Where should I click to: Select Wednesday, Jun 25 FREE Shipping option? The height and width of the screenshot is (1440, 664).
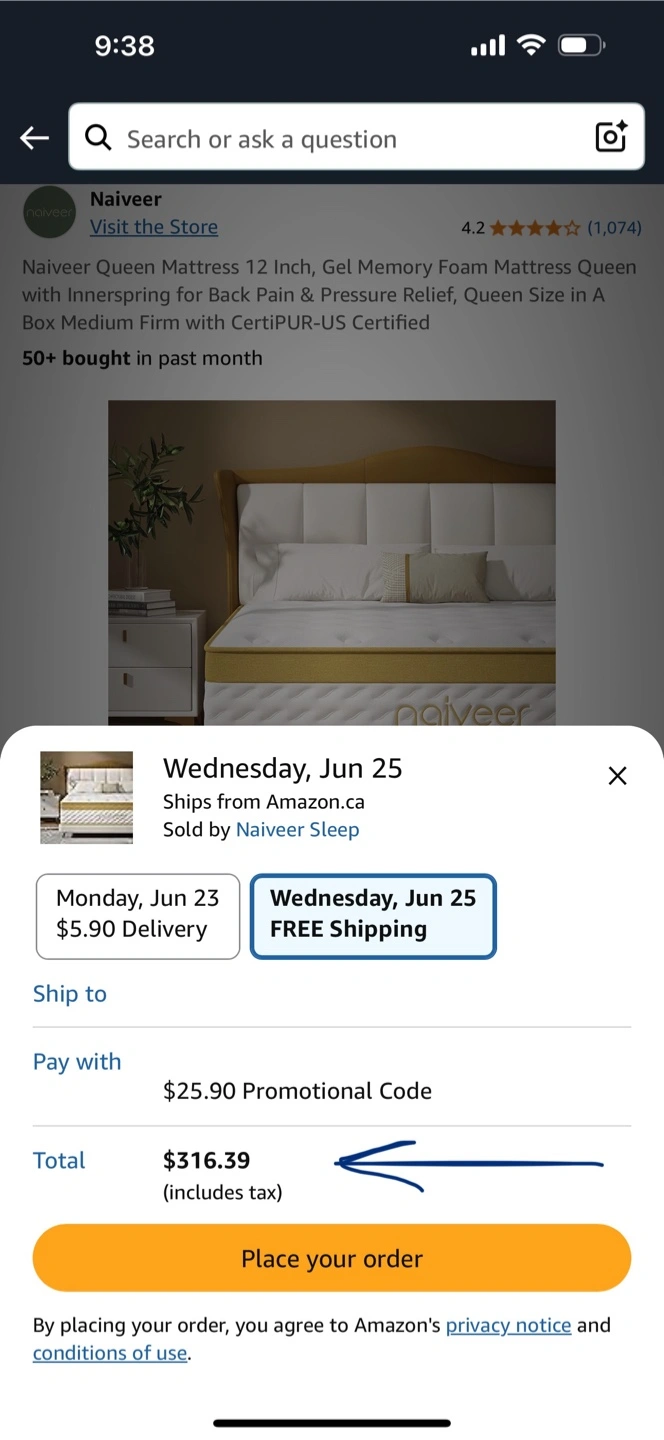373,916
